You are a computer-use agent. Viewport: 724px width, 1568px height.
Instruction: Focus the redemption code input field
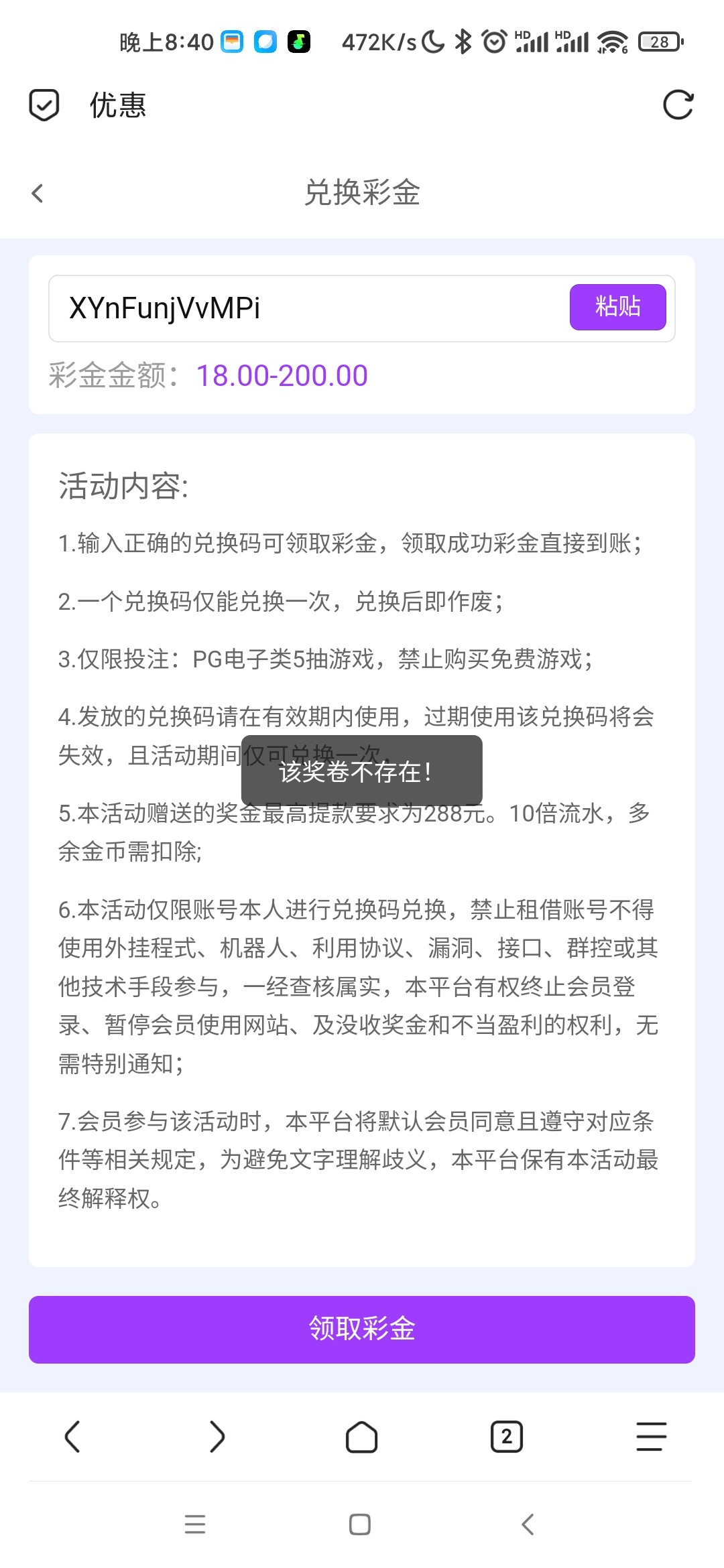tap(308, 308)
